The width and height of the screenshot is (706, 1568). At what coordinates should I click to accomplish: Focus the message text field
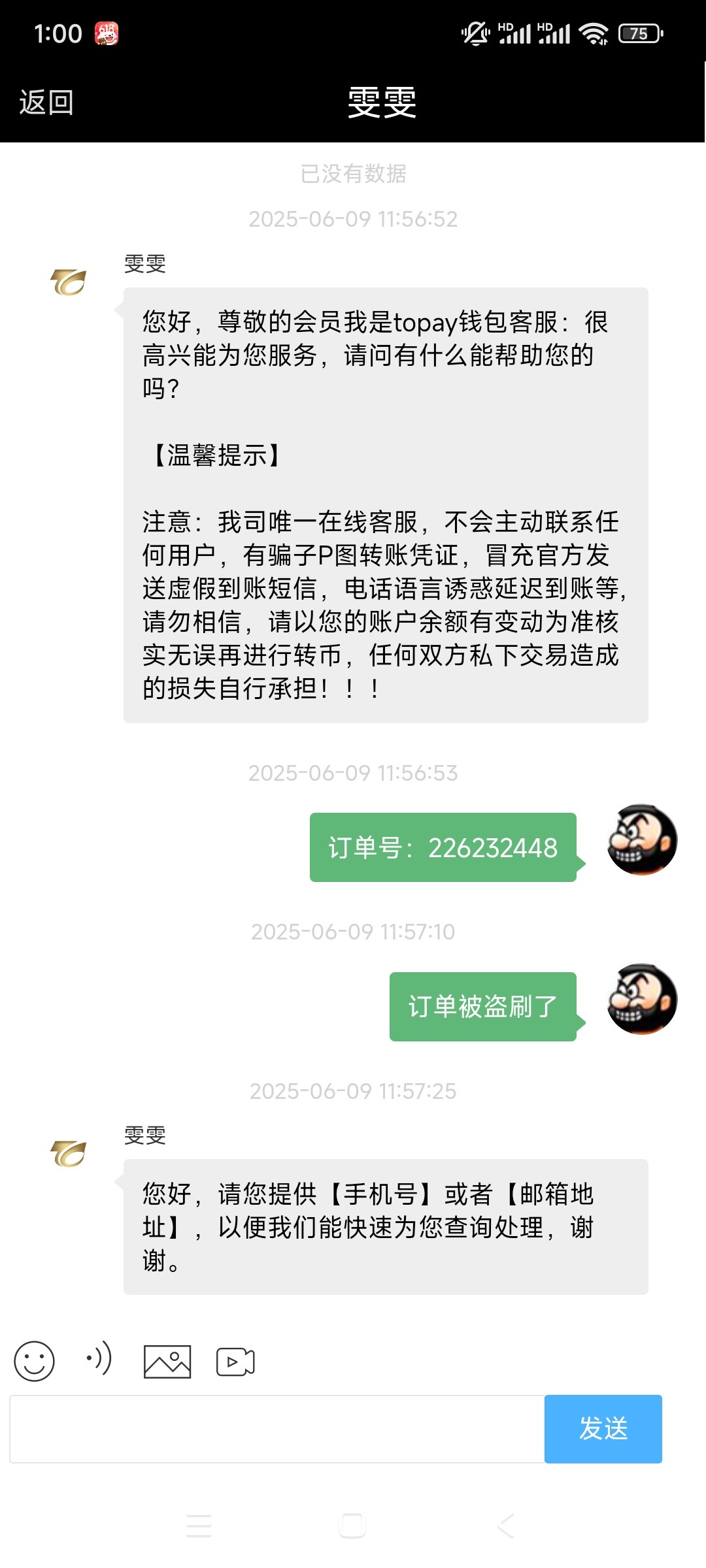coord(277,1429)
